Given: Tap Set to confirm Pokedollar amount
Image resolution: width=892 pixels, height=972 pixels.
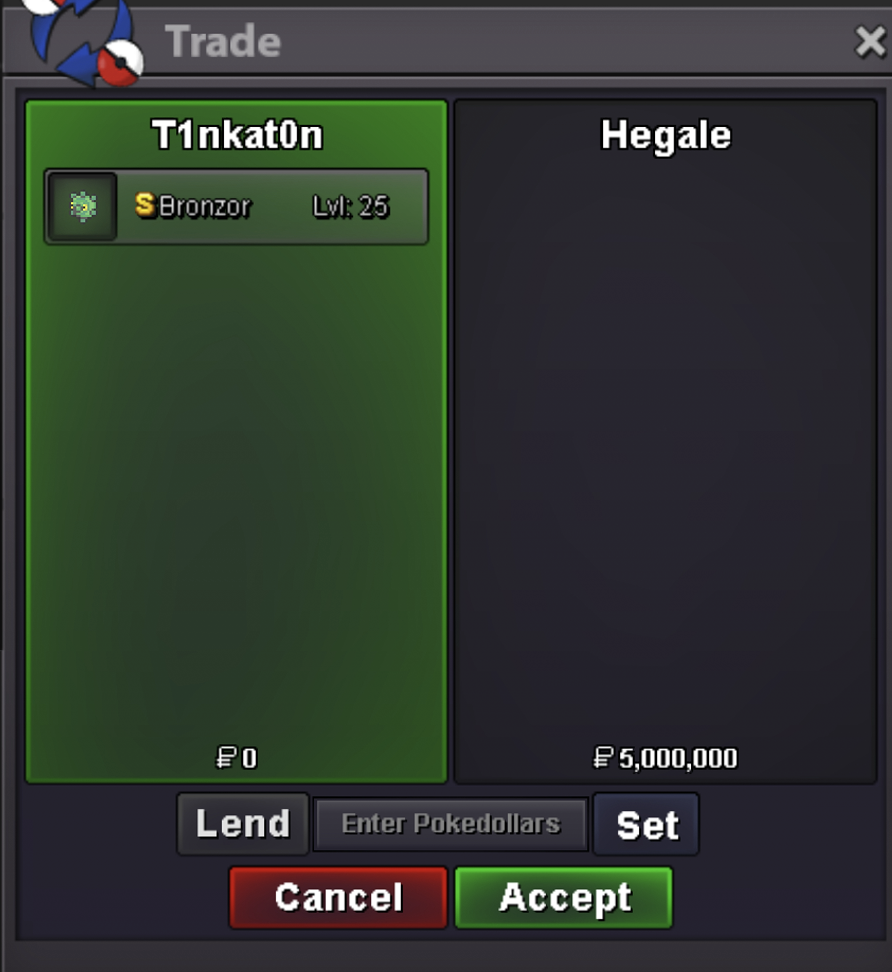Looking at the screenshot, I should tap(646, 825).
